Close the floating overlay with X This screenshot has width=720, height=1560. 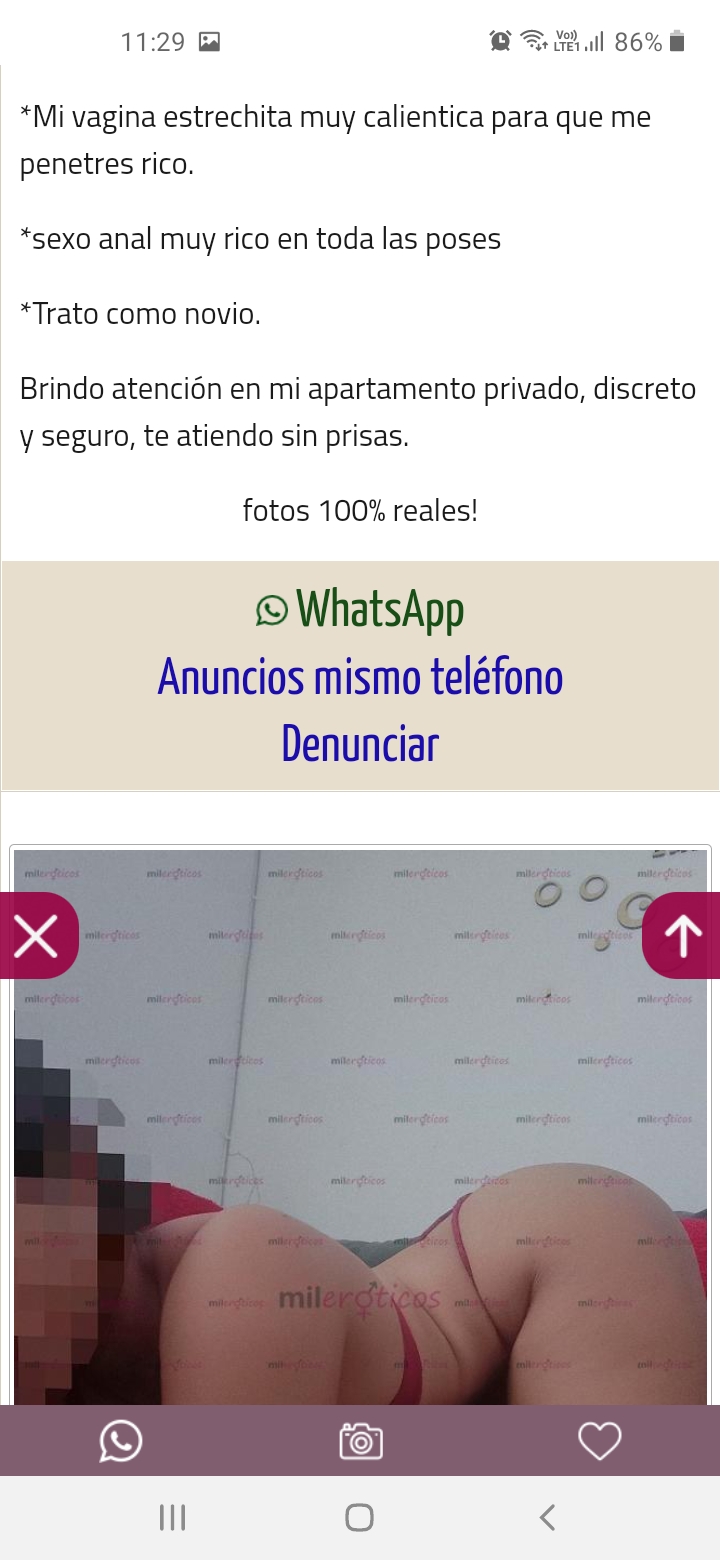tap(37, 936)
